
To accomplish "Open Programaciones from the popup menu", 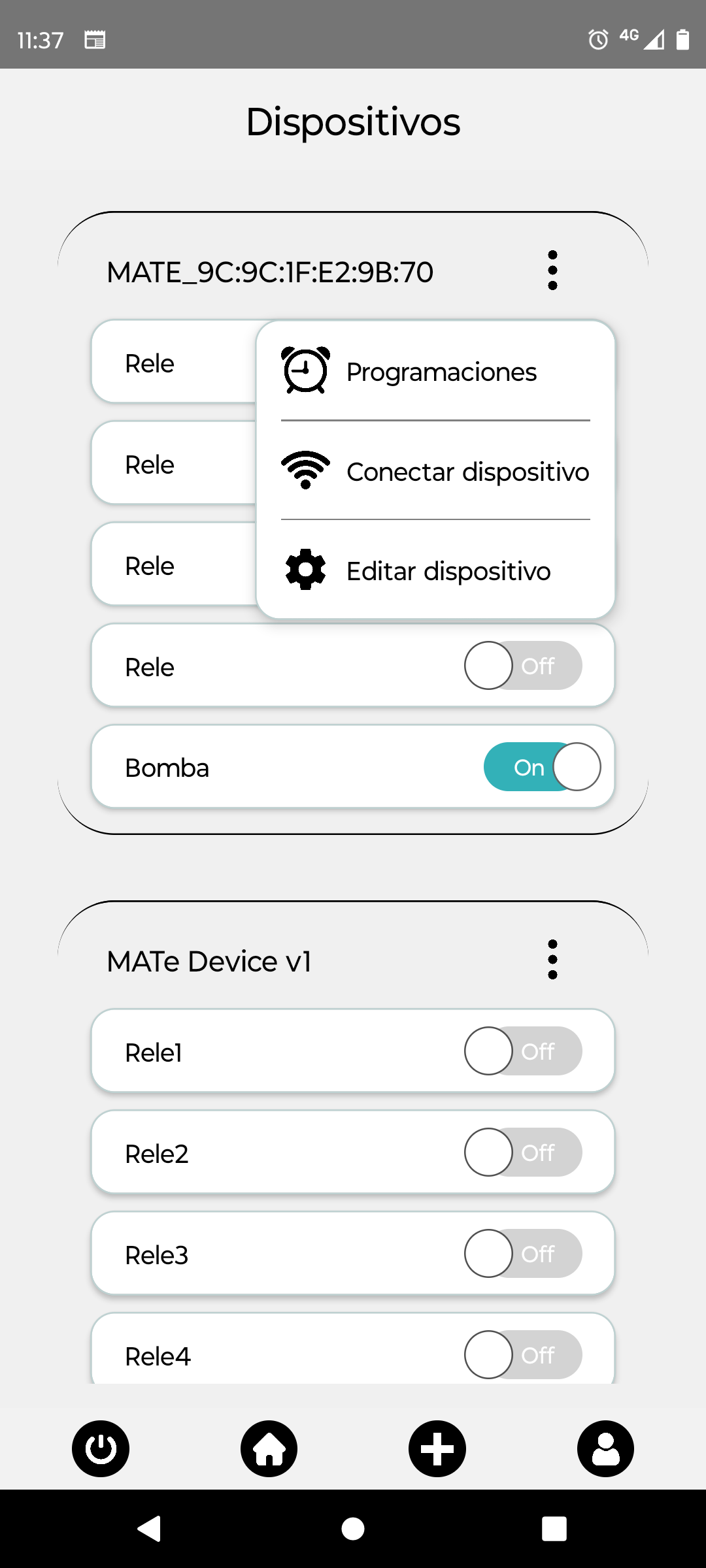I will [x=435, y=372].
